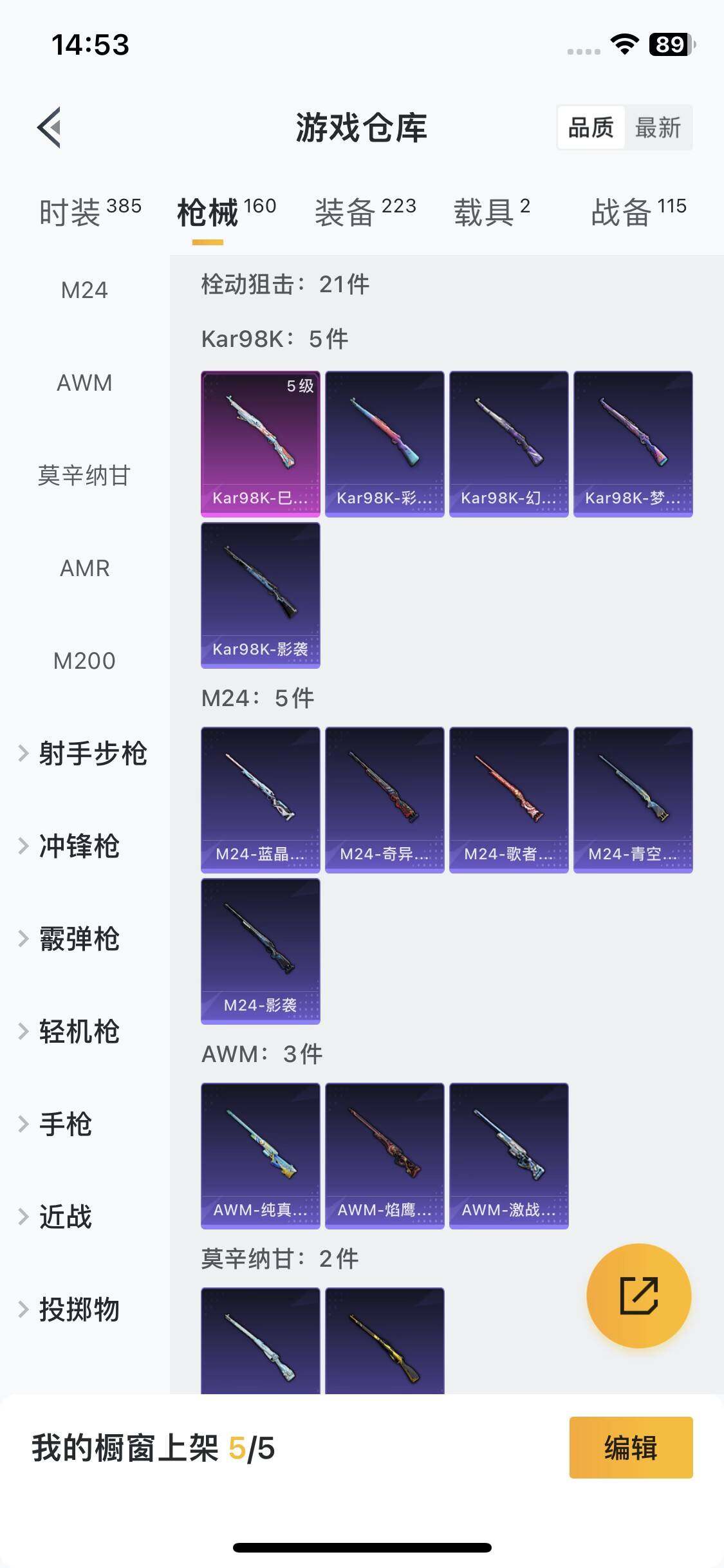Open the Kar98K-影袭 skin tile
The height and width of the screenshot is (1568, 724).
coord(260,594)
